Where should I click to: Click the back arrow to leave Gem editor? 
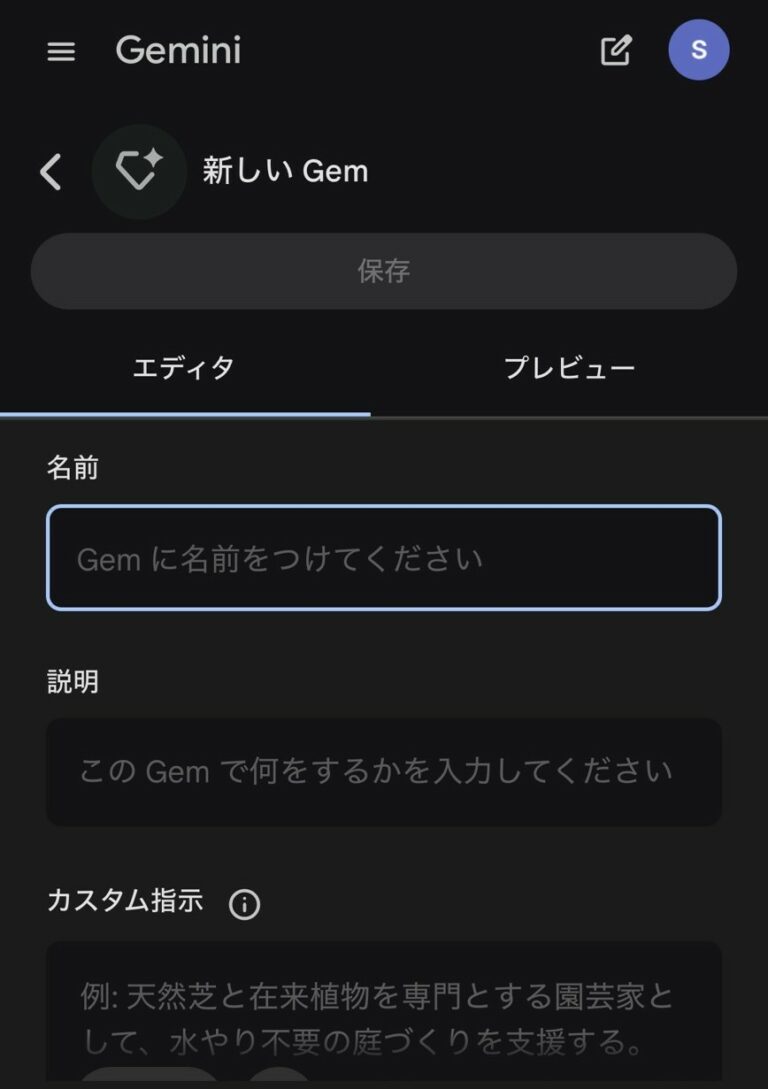coord(49,171)
